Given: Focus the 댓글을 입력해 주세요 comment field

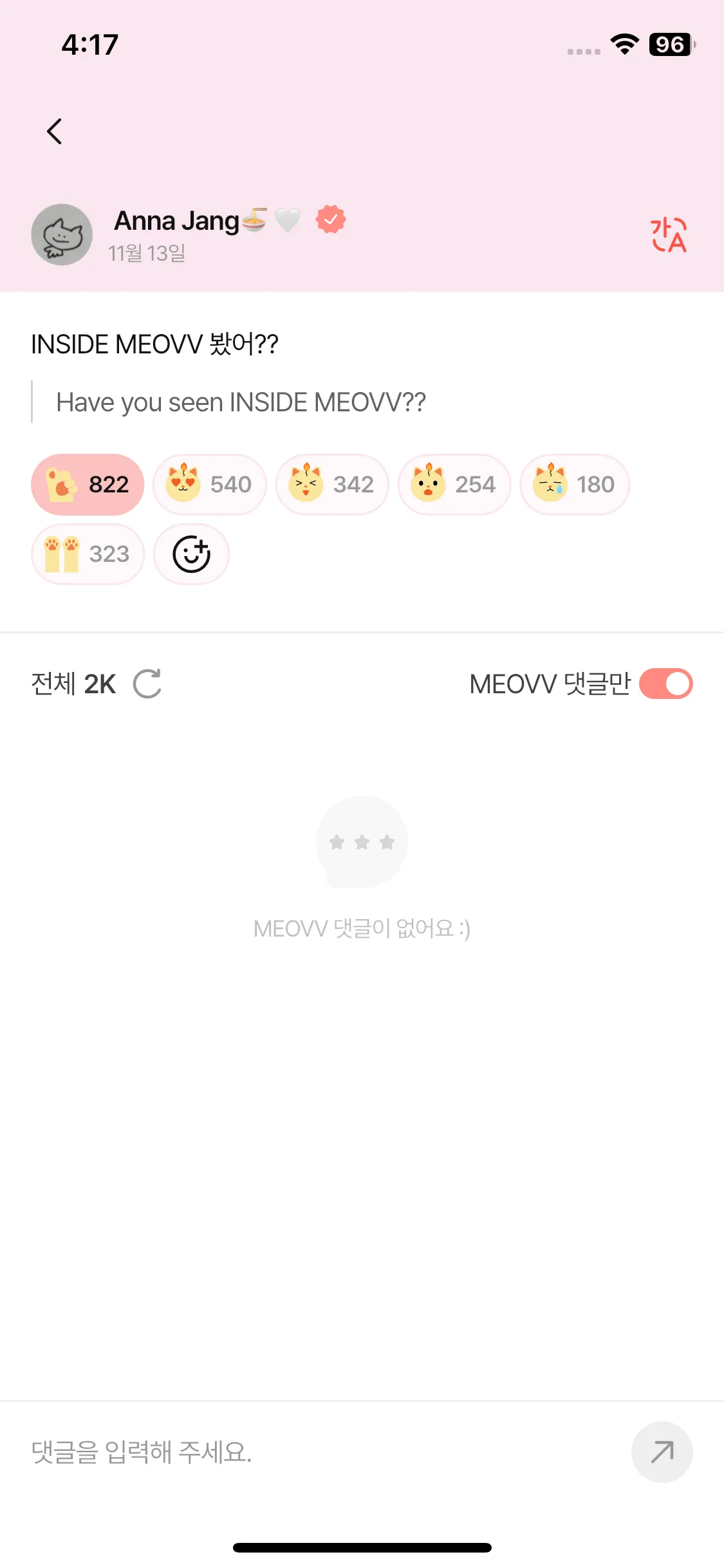Looking at the screenshot, I should [x=322, y=1452].
